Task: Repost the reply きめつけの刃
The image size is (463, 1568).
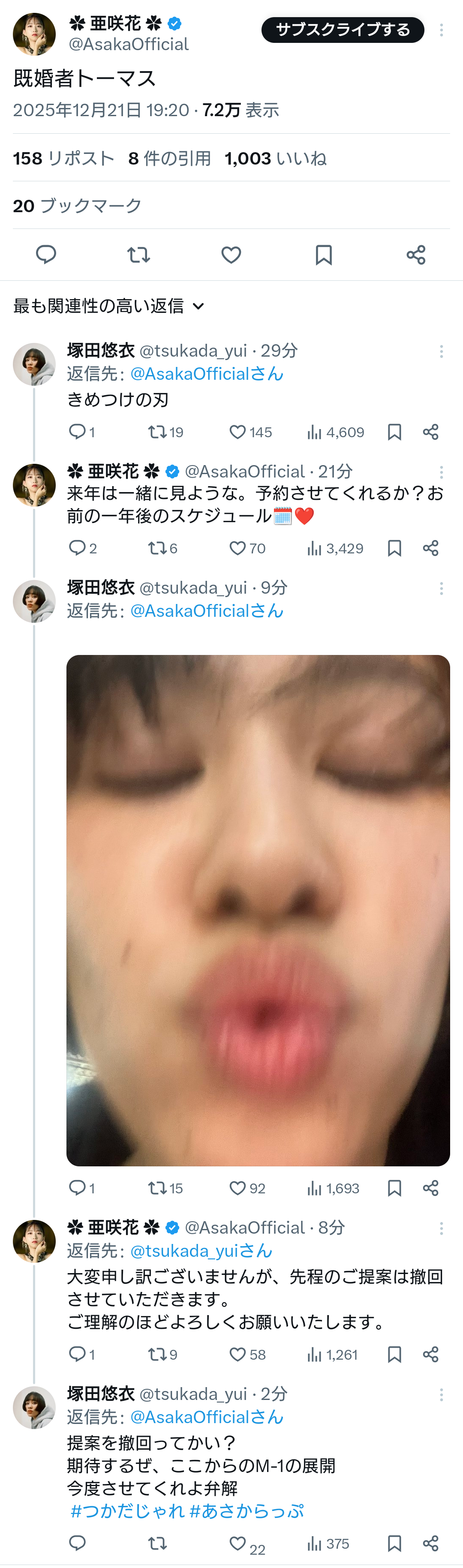Action: (x=157, y=432)
